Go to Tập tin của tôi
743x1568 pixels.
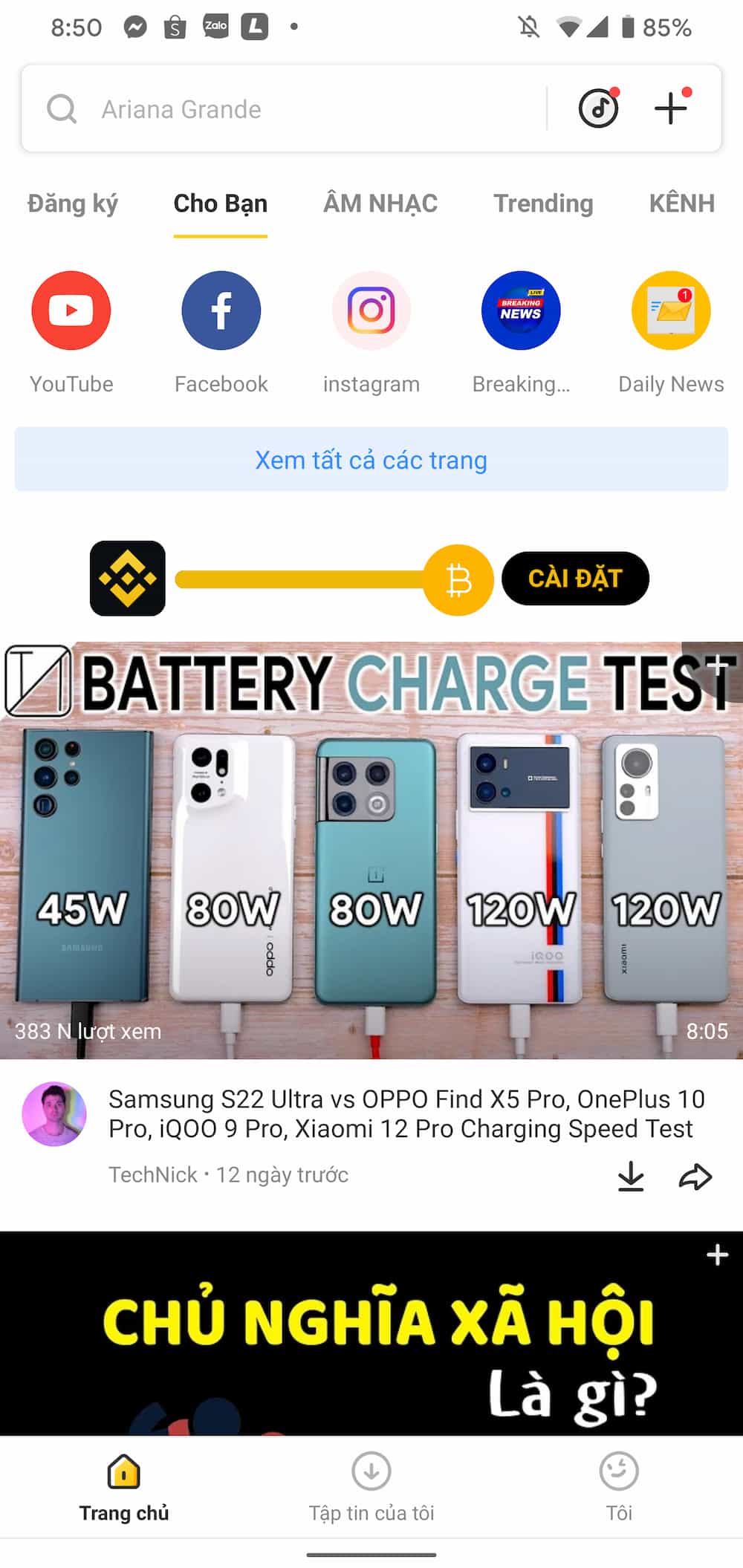click(371, 1488)
